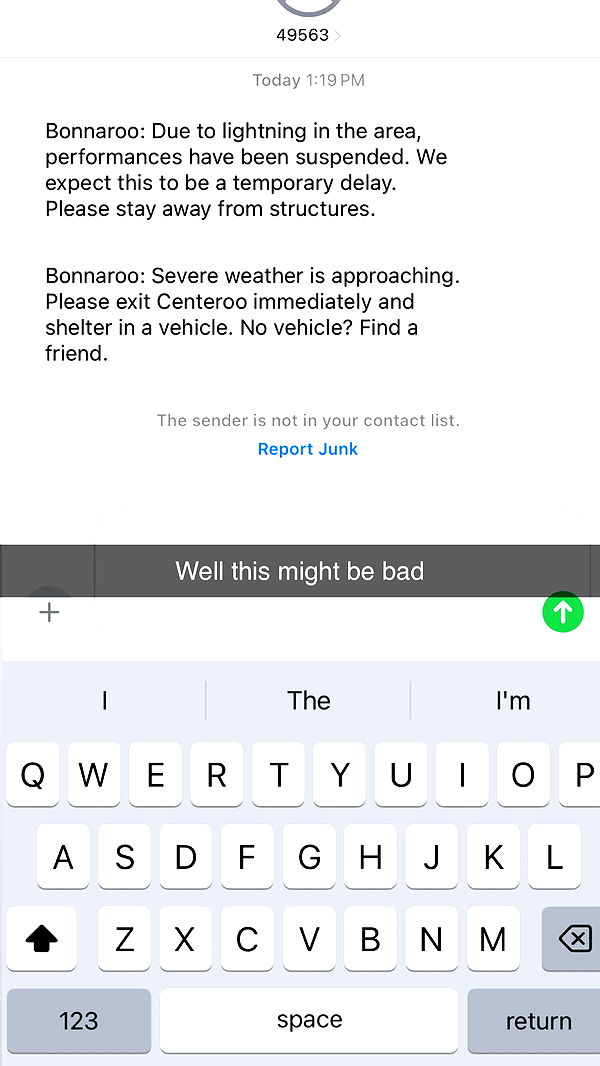Insert the suggested word "The"
600x1066 pixels.
308,701
